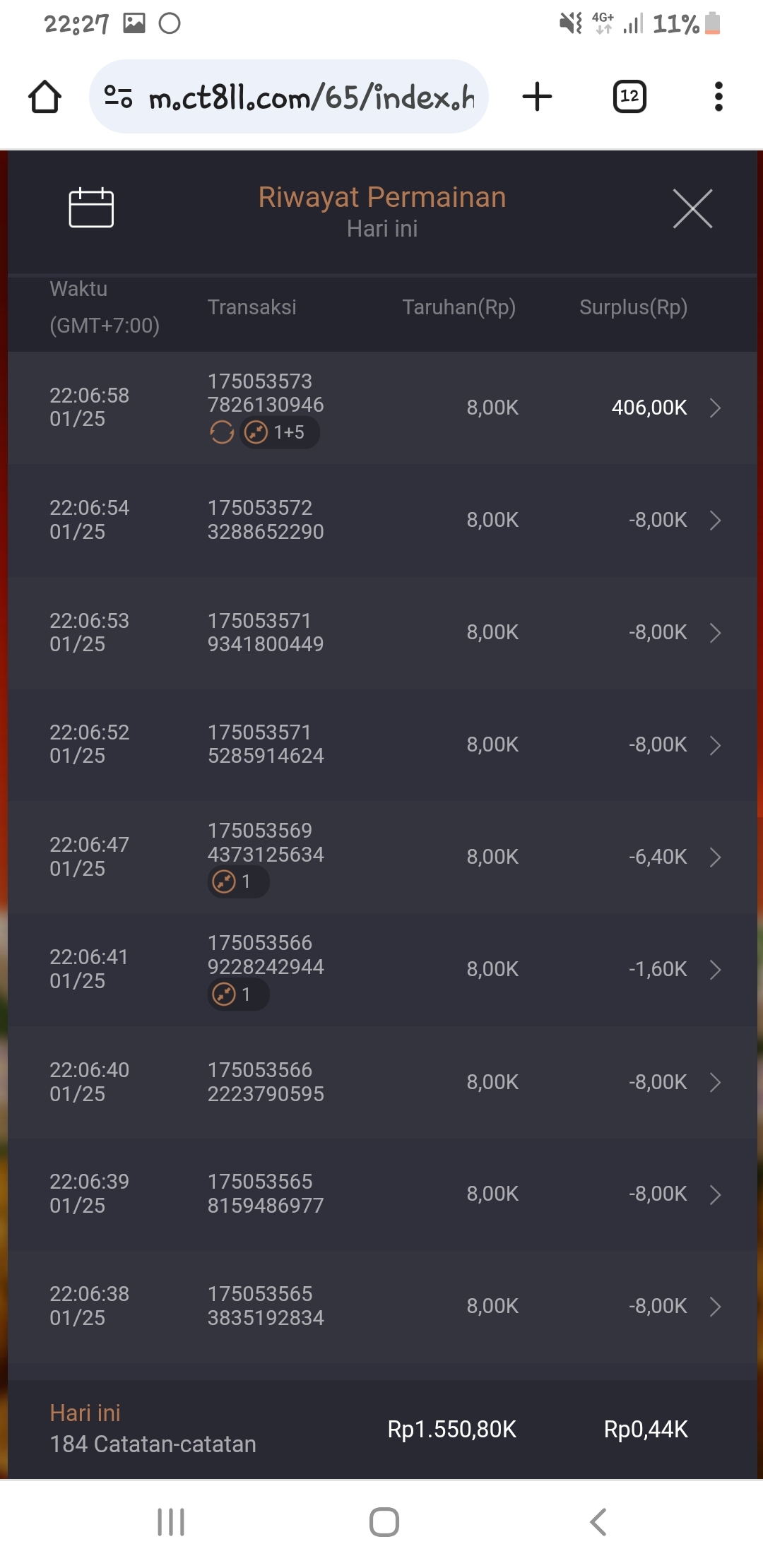Image resolution: width=763 pixels, height=1568 pixels.
Task: View the 22:06:41 record with -1,60K surplus
Action: click(x=714, y=970)
